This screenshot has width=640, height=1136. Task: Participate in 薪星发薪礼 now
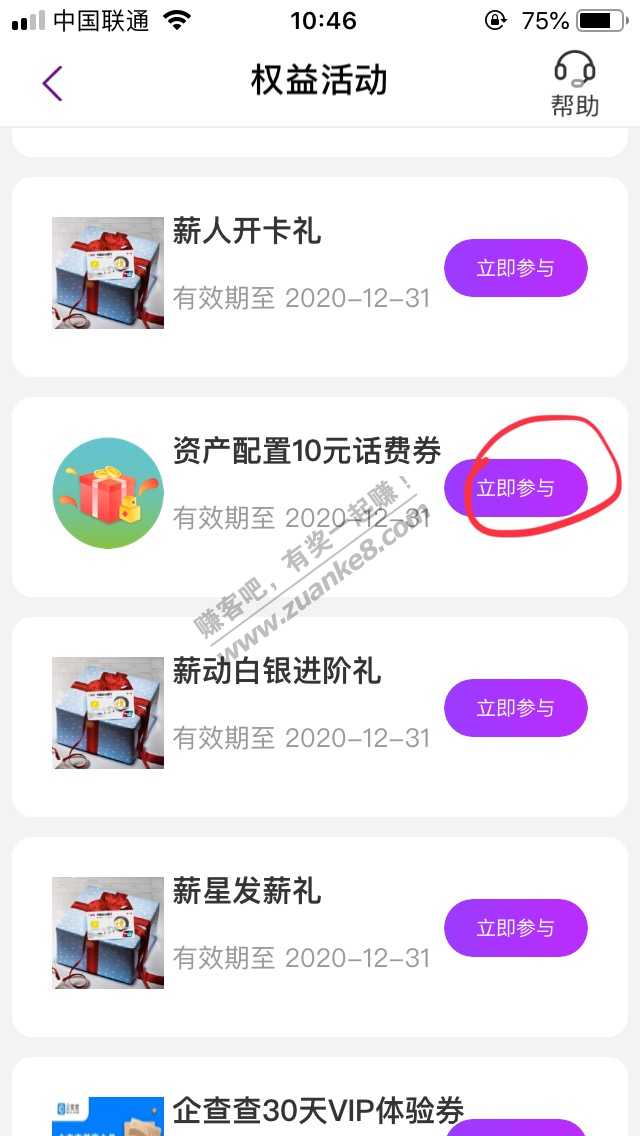pos(515,928)
